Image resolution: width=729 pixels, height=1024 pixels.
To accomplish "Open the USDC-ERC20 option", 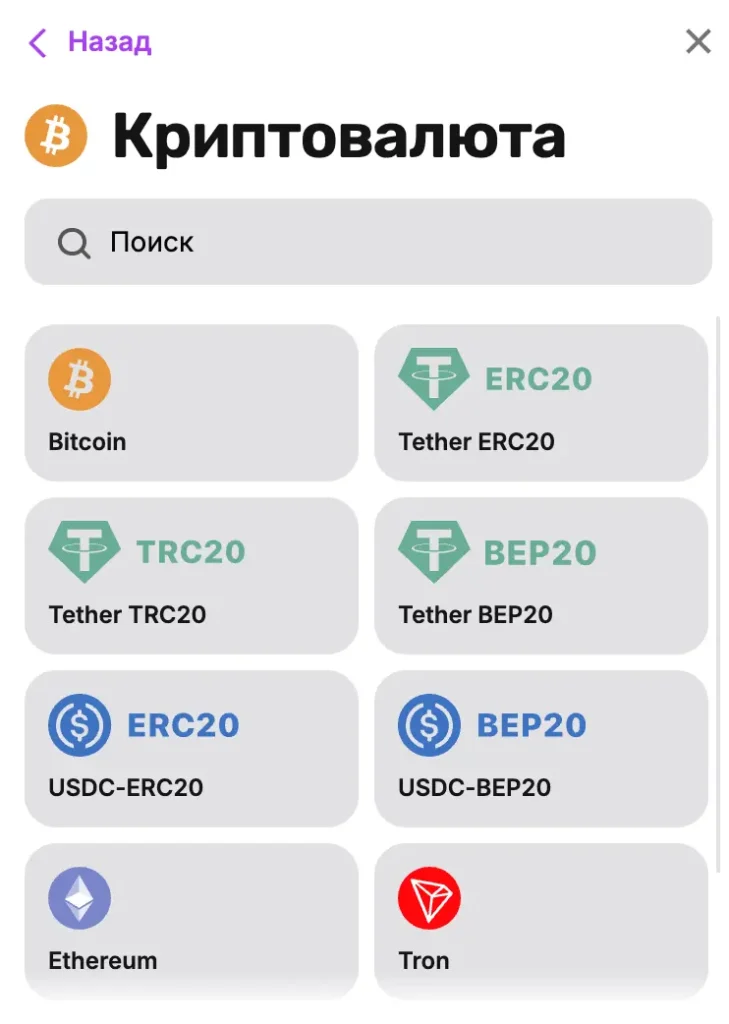I will click(x=191, y=749).
